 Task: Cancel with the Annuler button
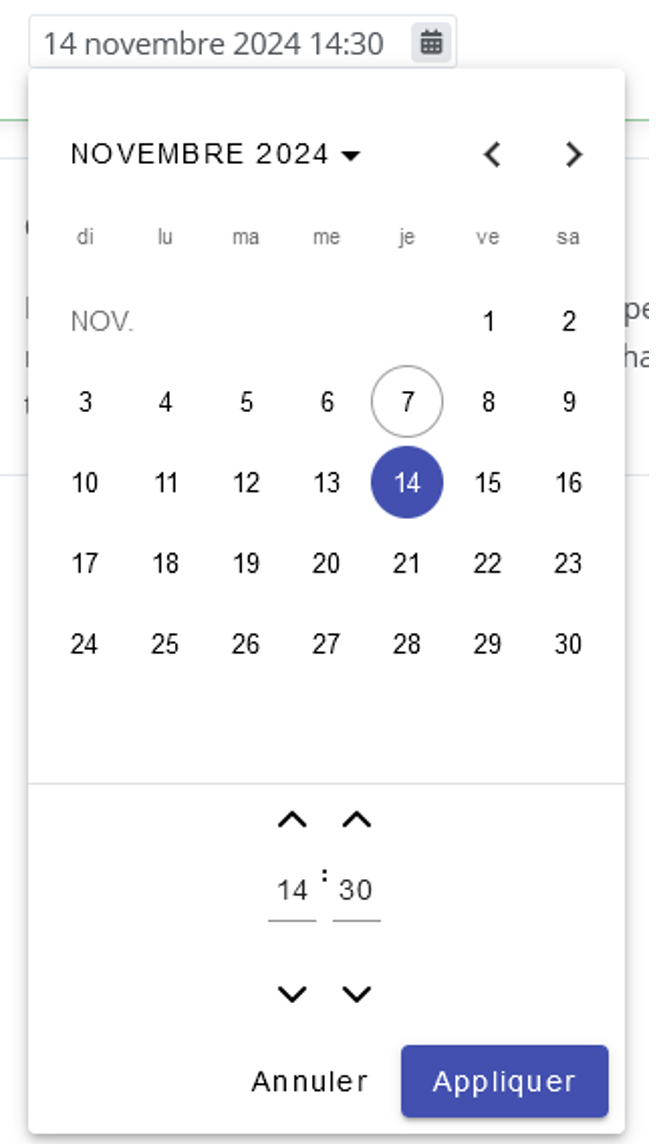(x=310, y=1081)
